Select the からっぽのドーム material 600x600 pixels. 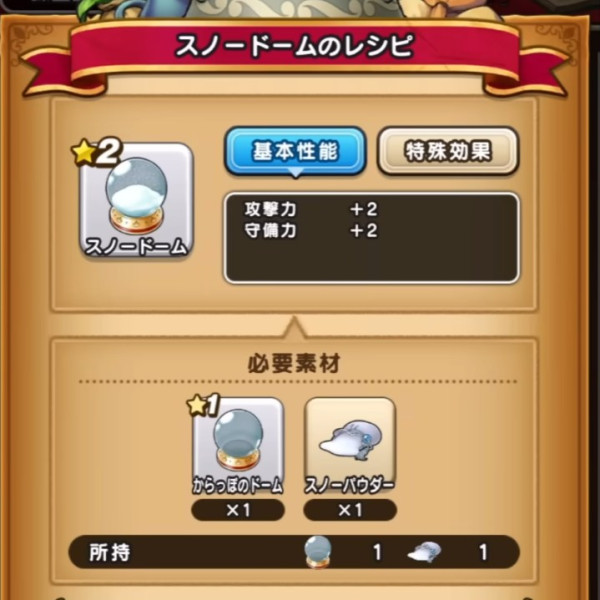[237, 446]
